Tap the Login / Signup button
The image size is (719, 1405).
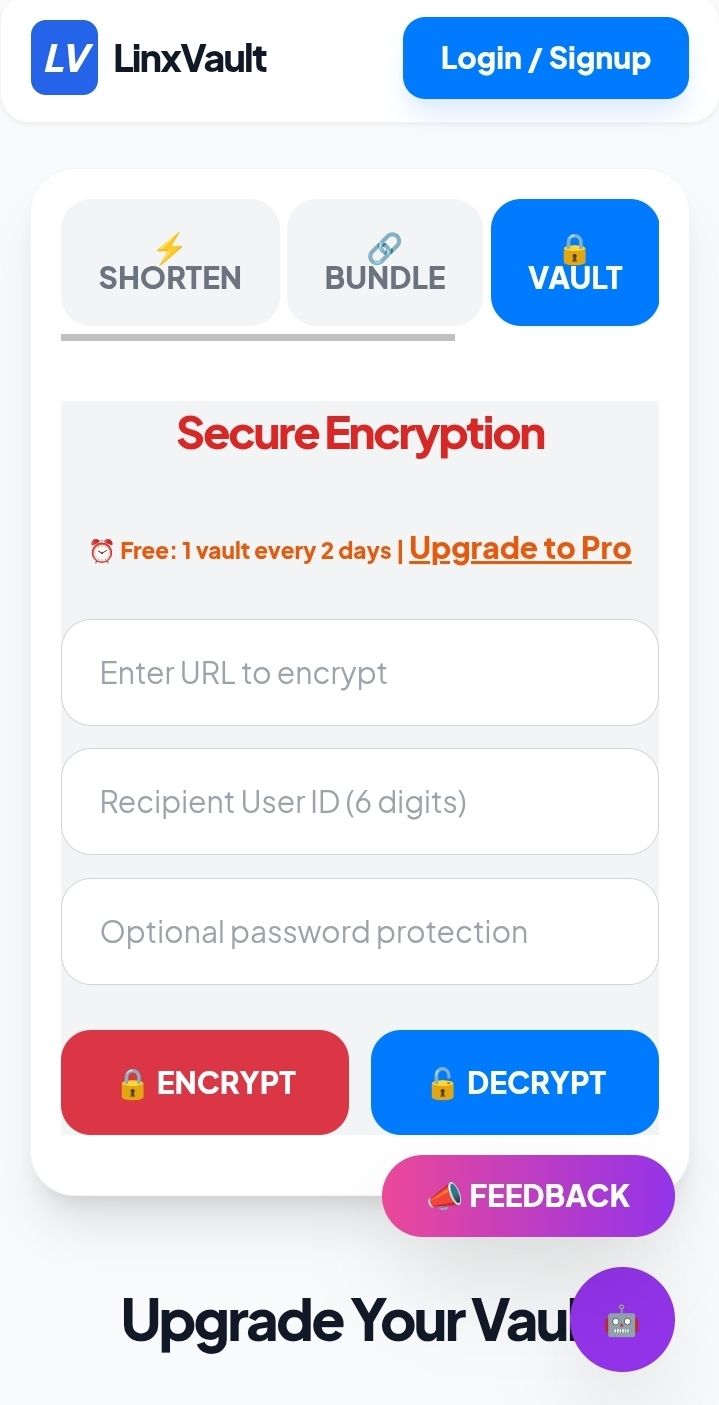click(x=545, y=58)
